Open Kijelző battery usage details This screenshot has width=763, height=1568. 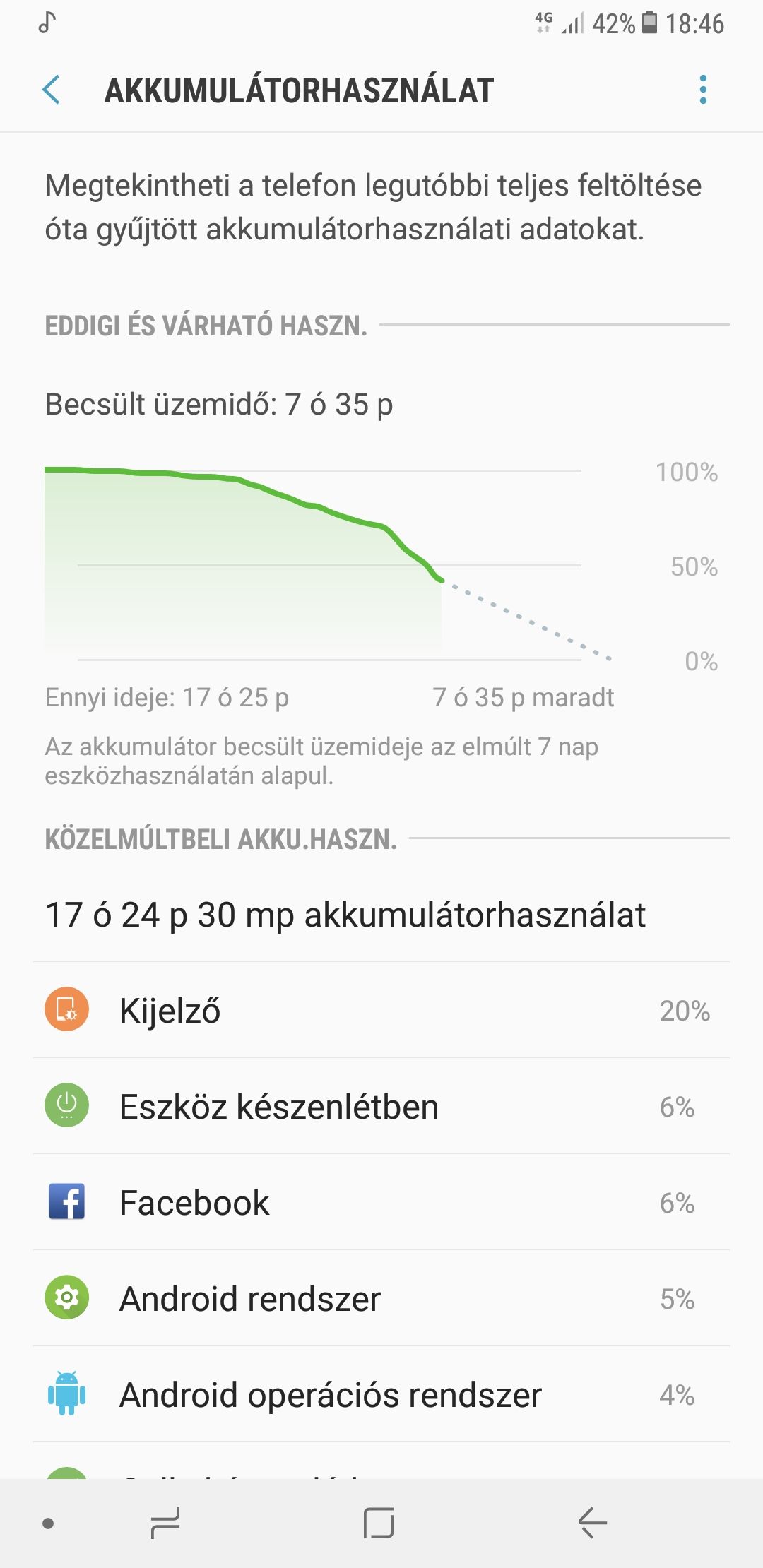pos(381,1010)
